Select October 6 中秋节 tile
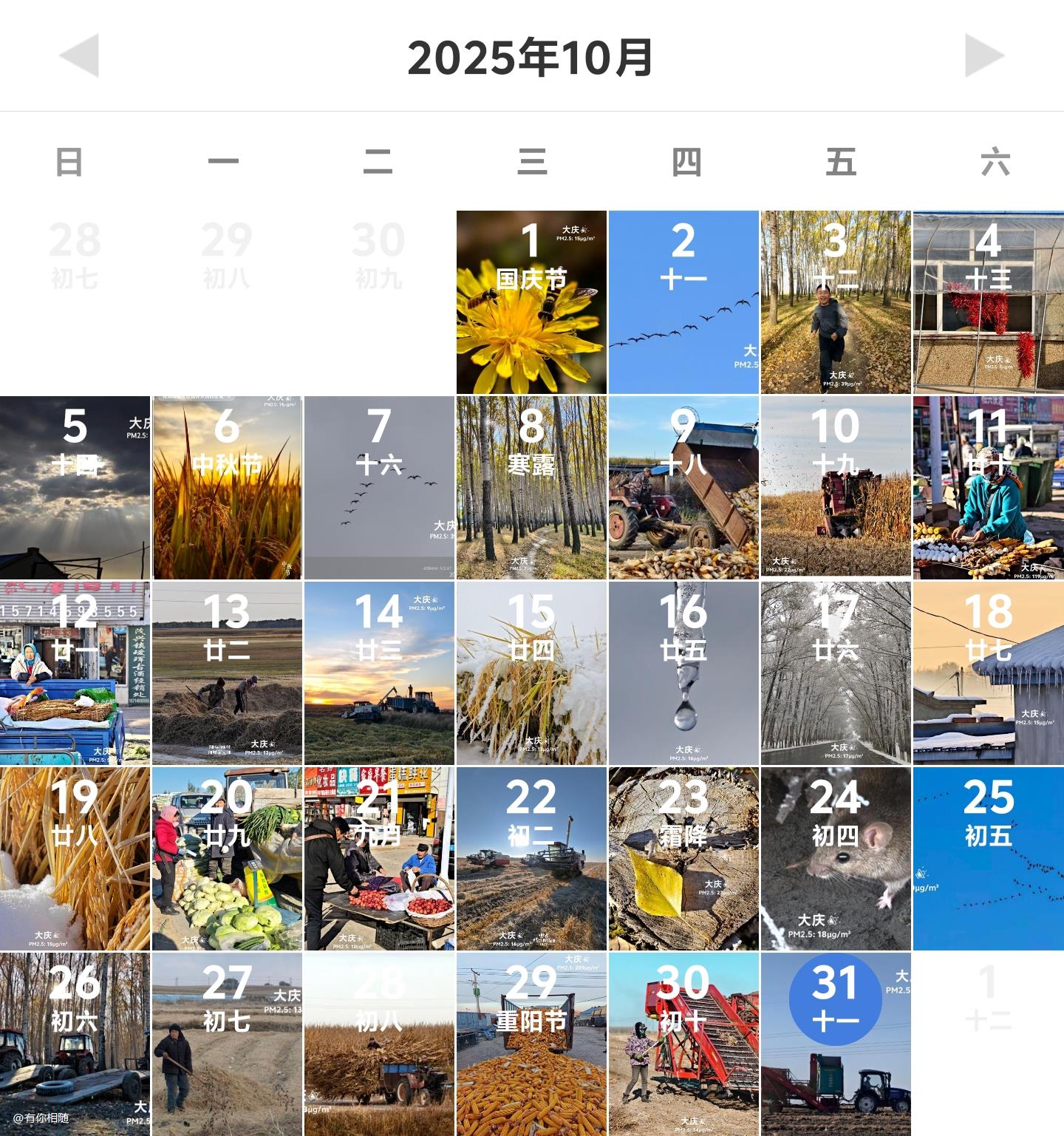1064x1136 pixels. pos(227,488)
